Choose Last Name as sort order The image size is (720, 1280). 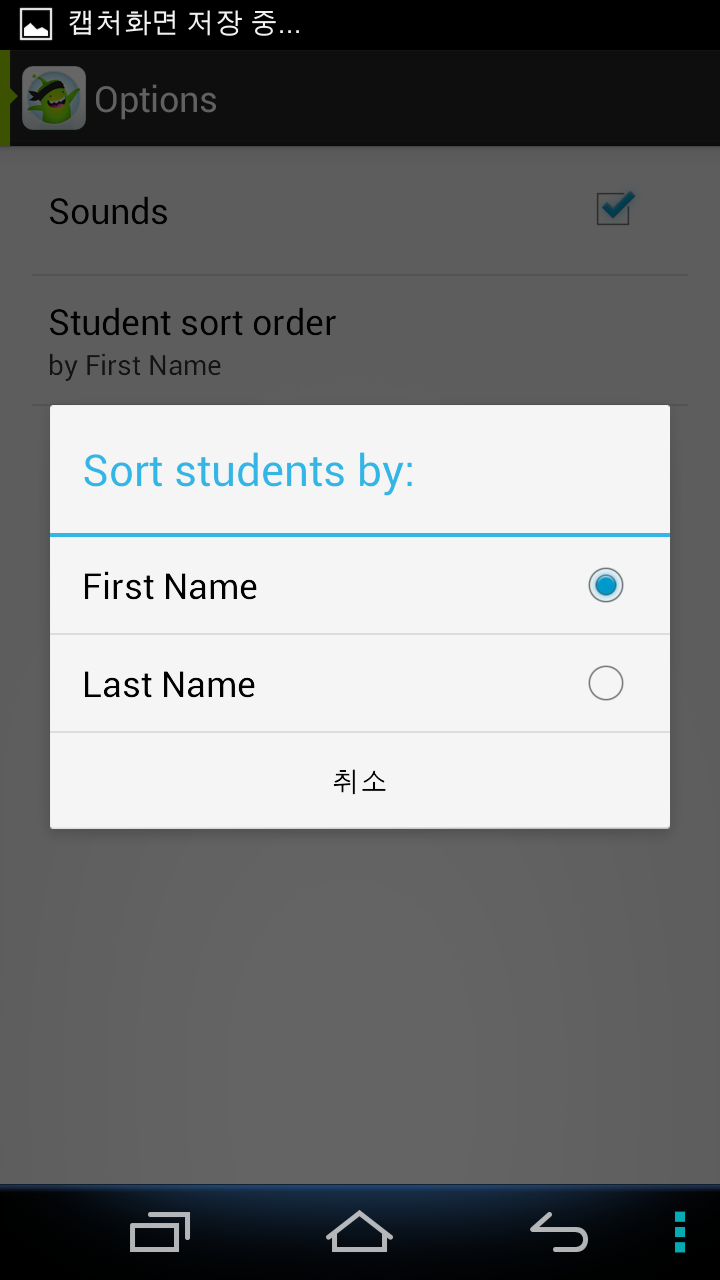(x=360, y=684)
